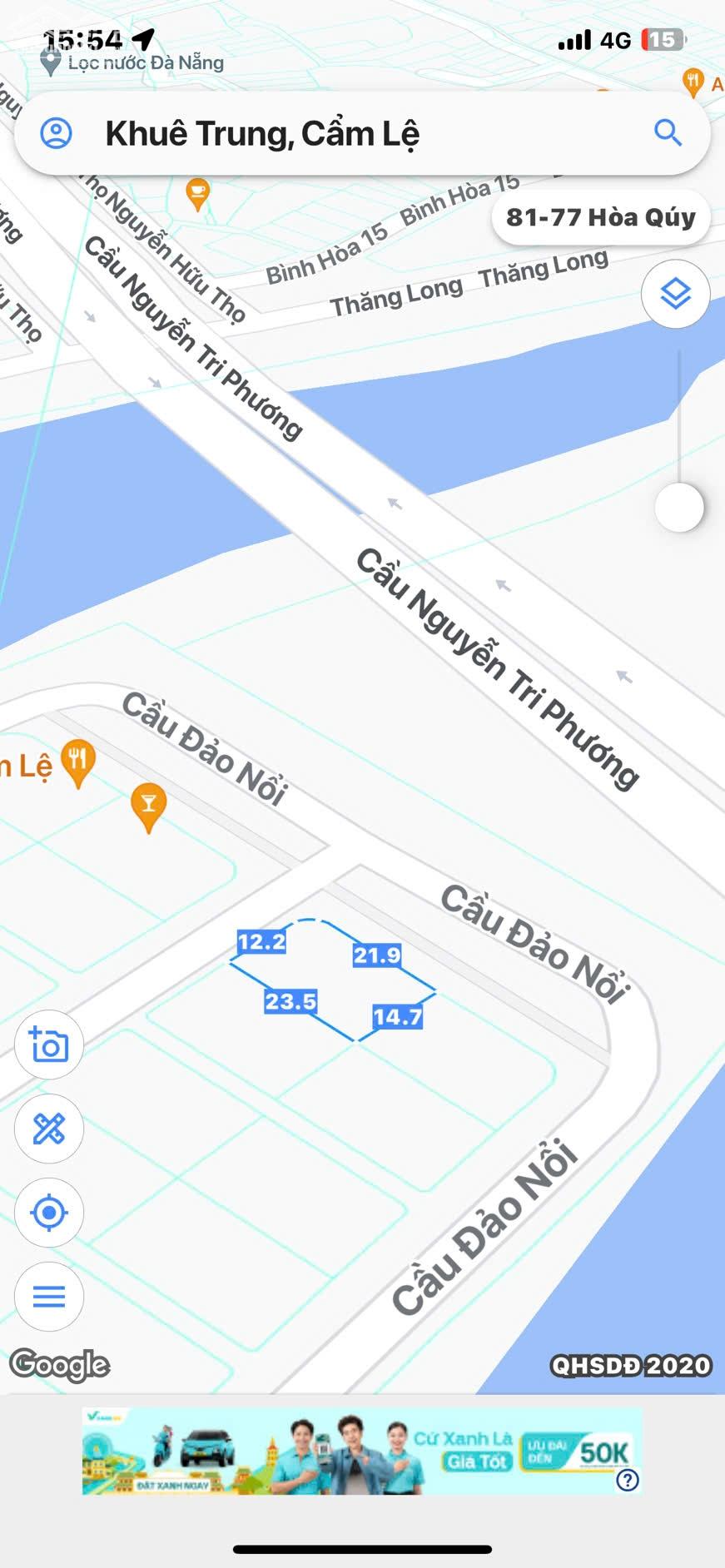The width and height of the screenshot is (725, 1568).
Task: Open the 81-77 Hòa Quý parcel chip
Action: [600, 217]
